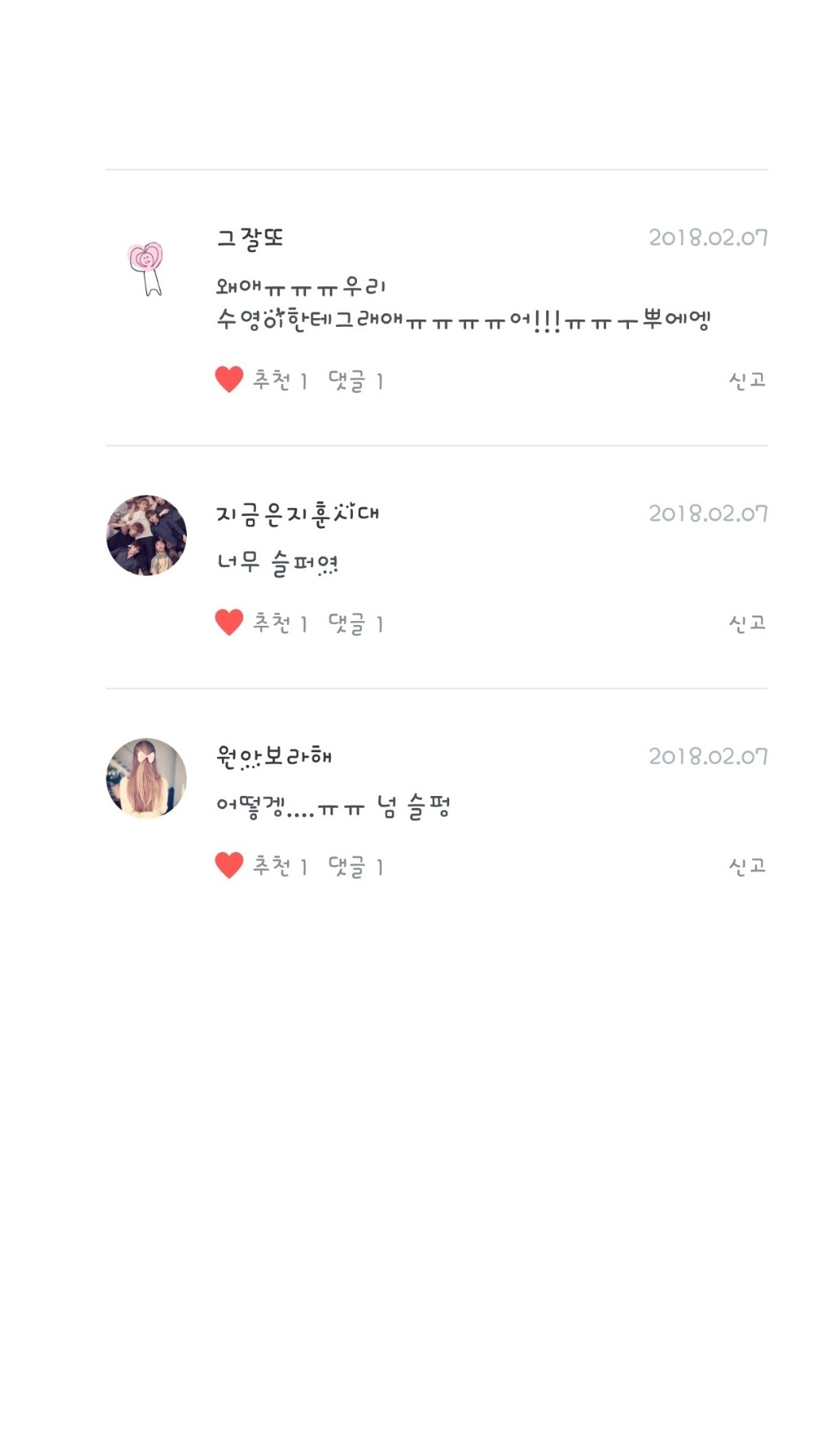Screen dimensions: 819x1456
Task: Open replies on 지금은지훈시대's comment
Action: pos(356,623)
